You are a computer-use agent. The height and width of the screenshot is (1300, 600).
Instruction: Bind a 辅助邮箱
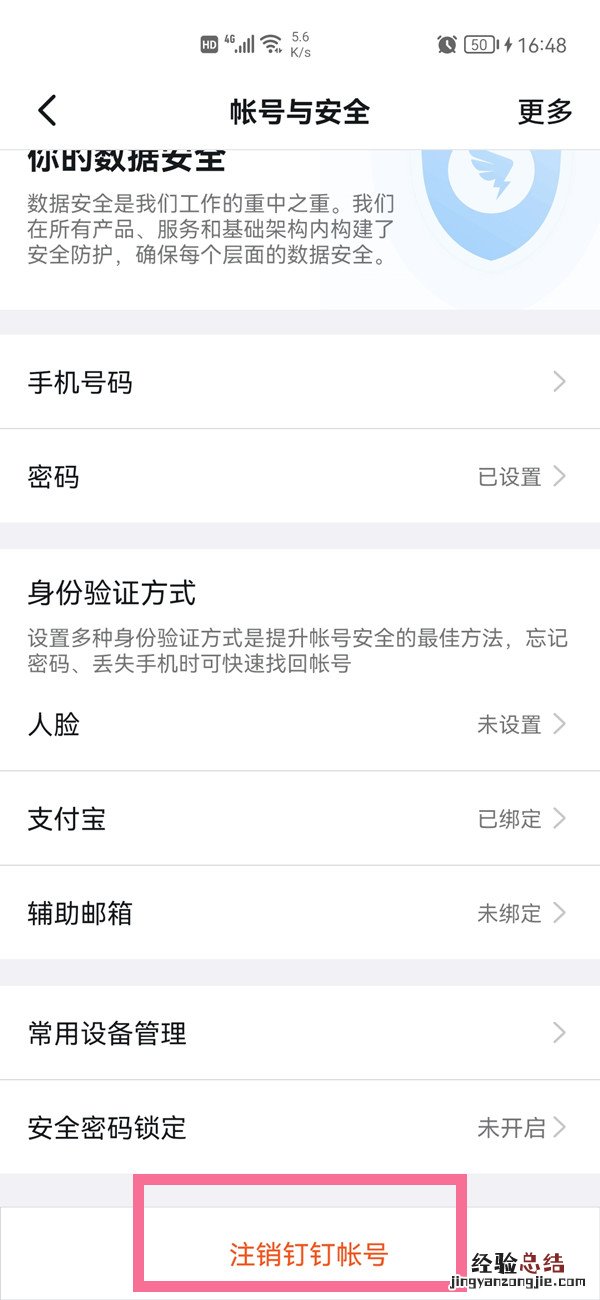pos(300,913)
